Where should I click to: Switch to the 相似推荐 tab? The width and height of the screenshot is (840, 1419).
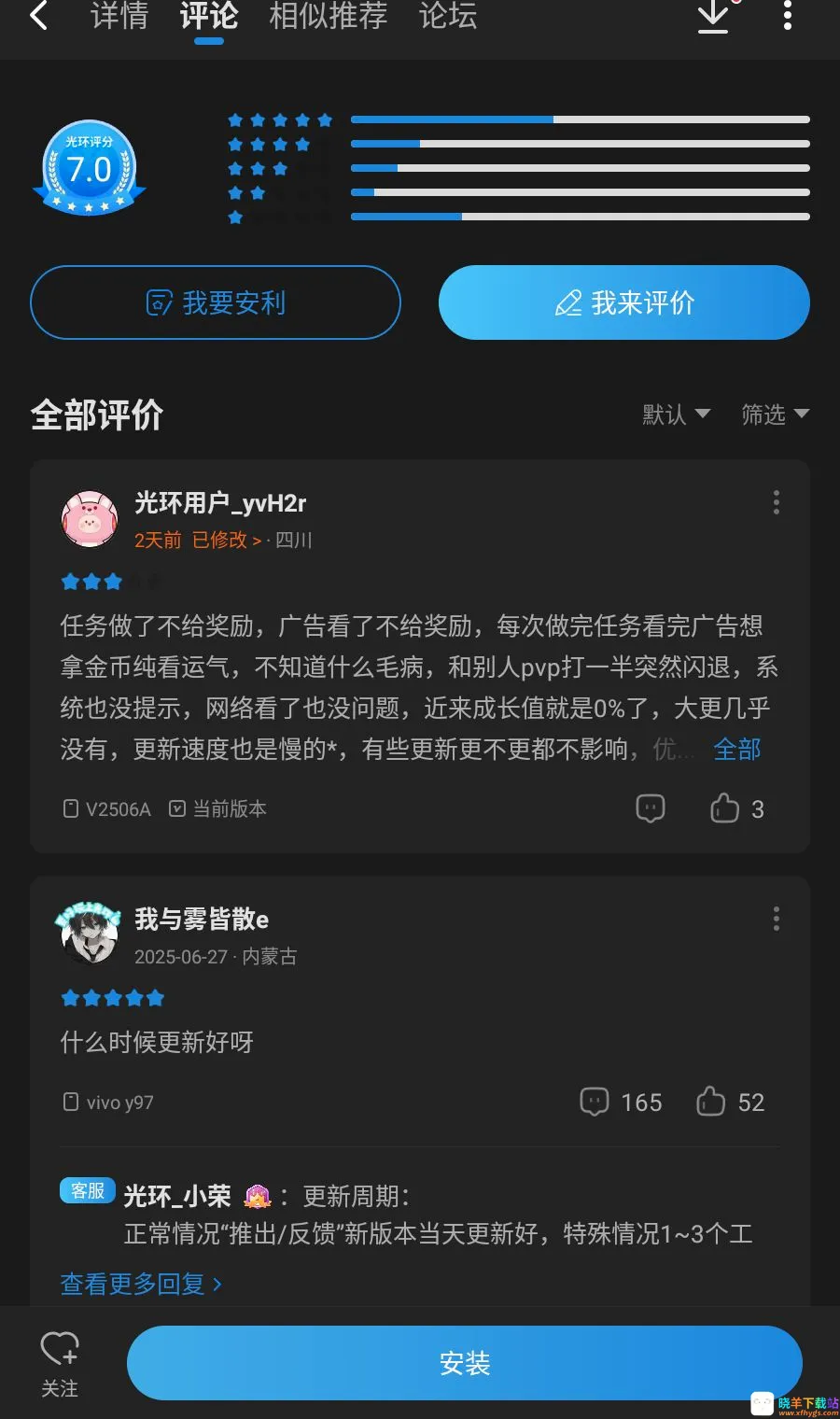pos(328,16)
